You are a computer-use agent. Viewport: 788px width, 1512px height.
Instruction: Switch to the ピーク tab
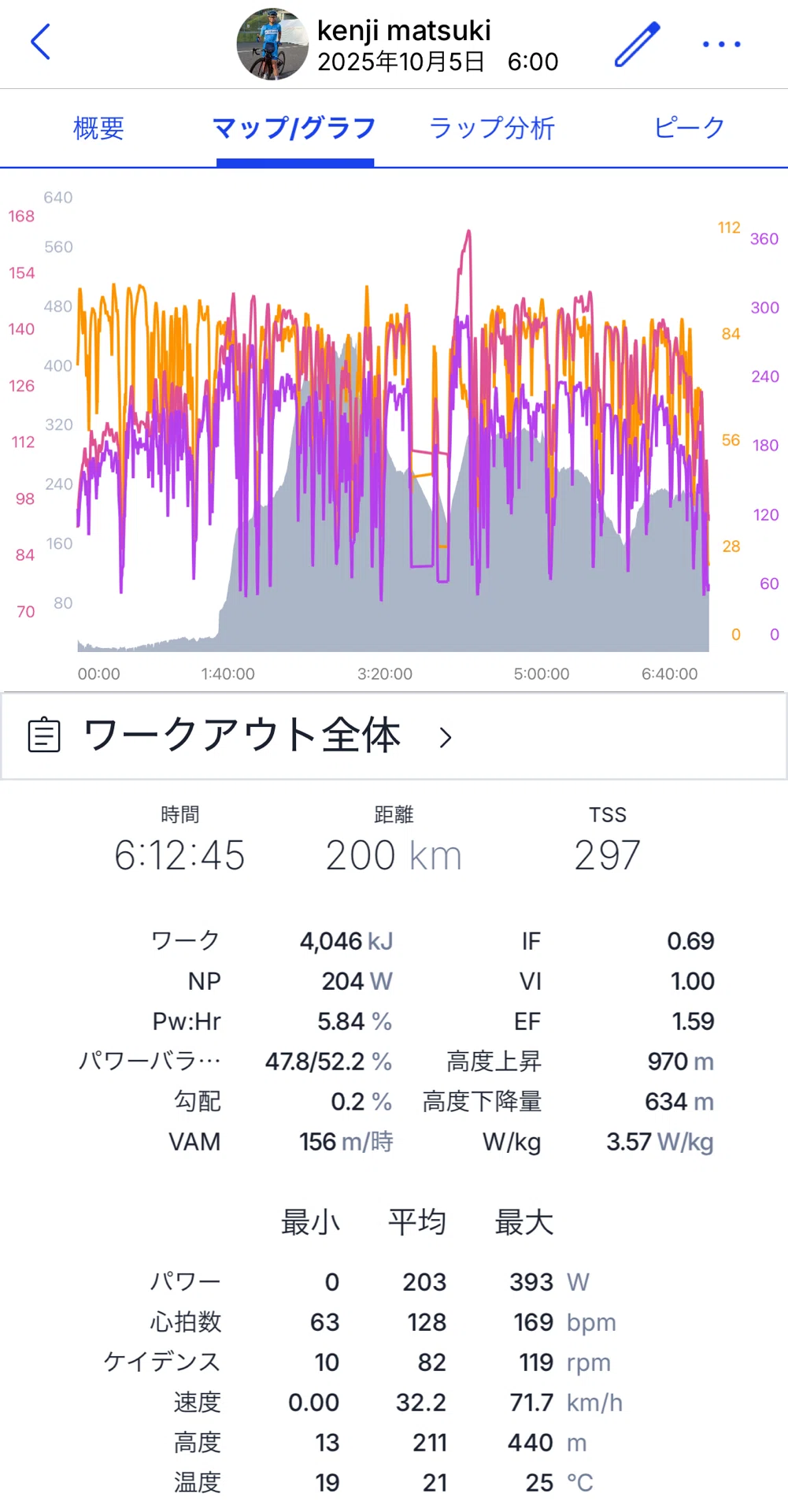690,128
